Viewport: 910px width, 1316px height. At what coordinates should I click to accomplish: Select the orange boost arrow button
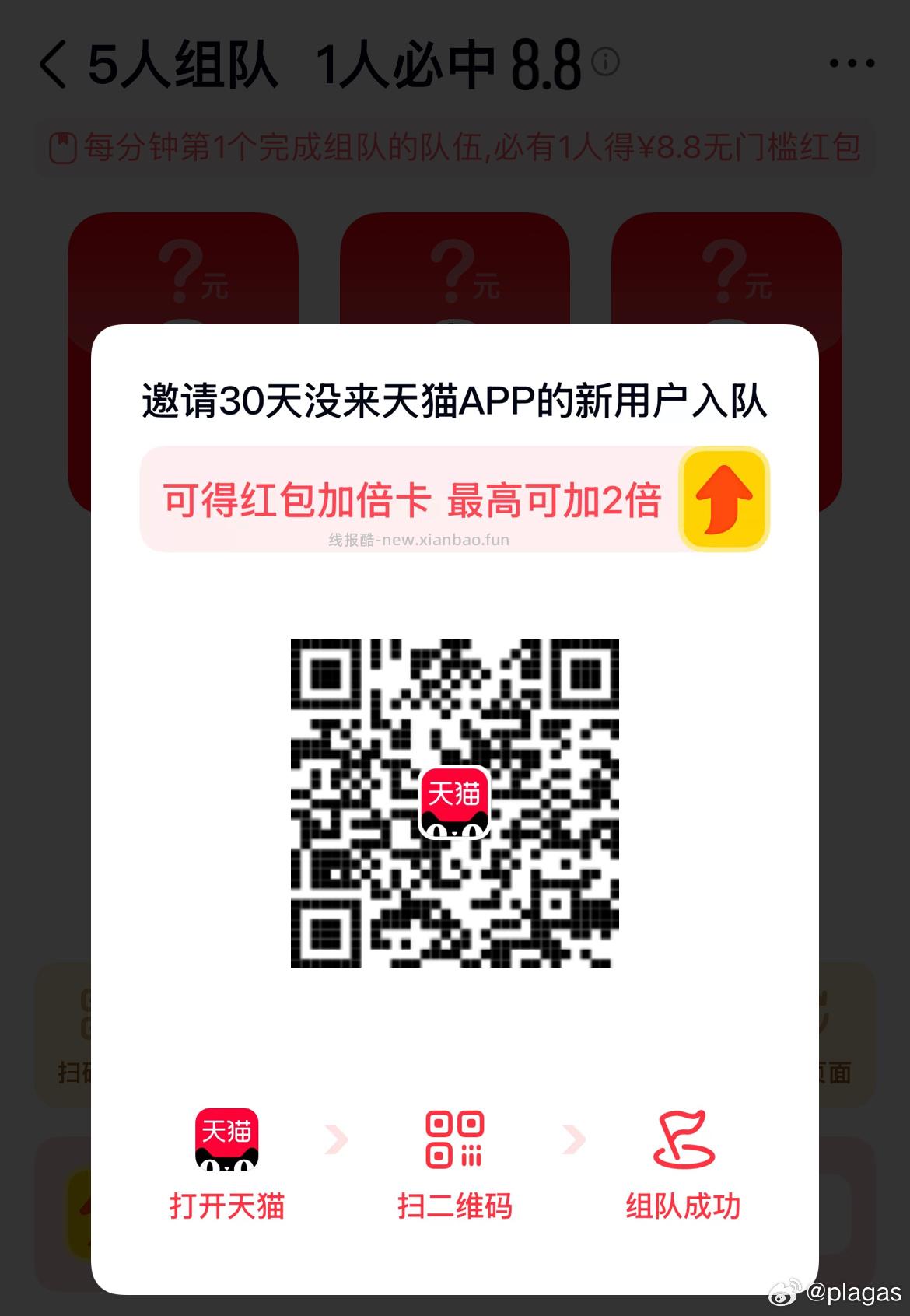(x=724, y=501)
